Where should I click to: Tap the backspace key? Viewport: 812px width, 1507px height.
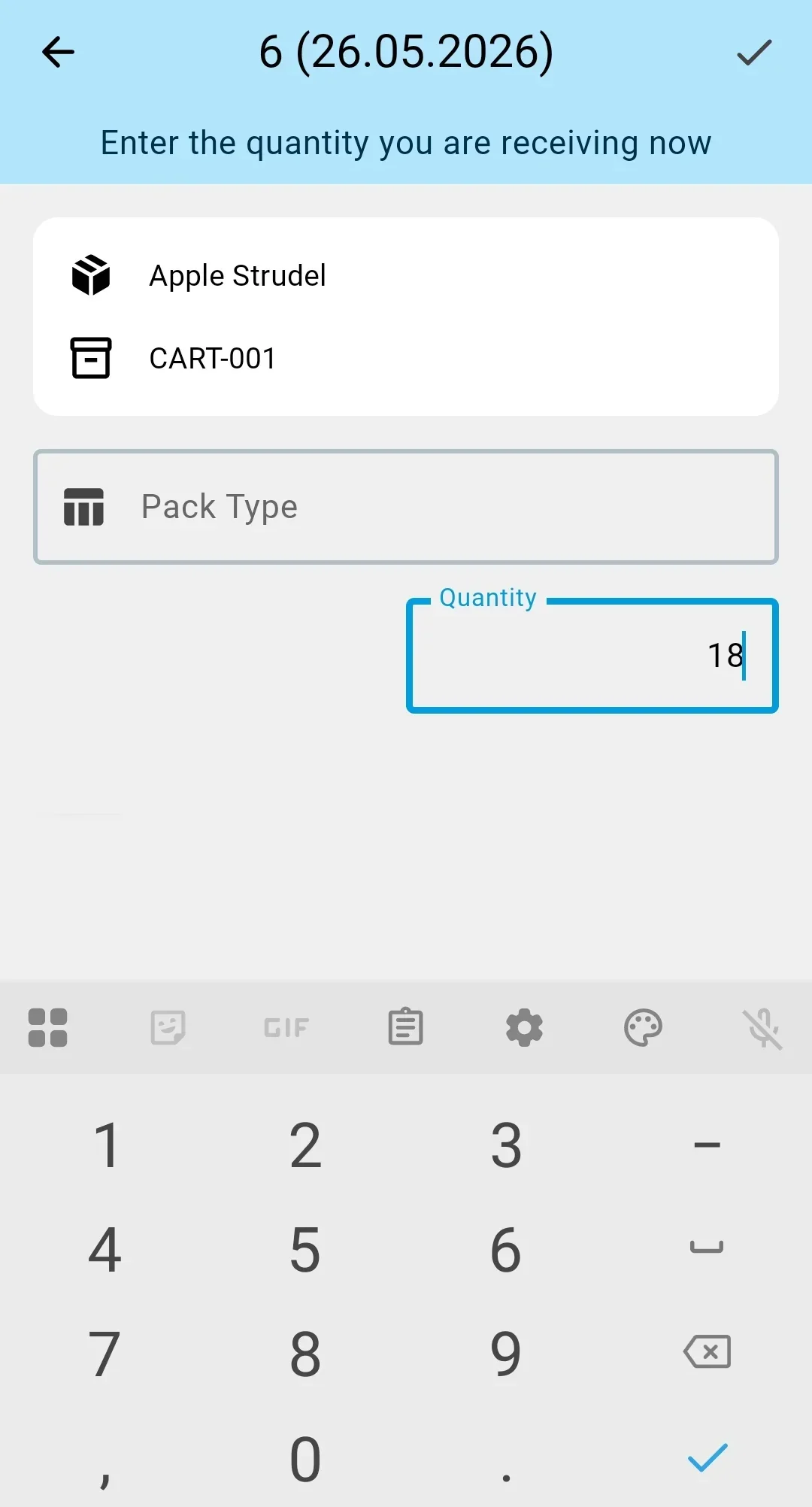pos(707,1352)
